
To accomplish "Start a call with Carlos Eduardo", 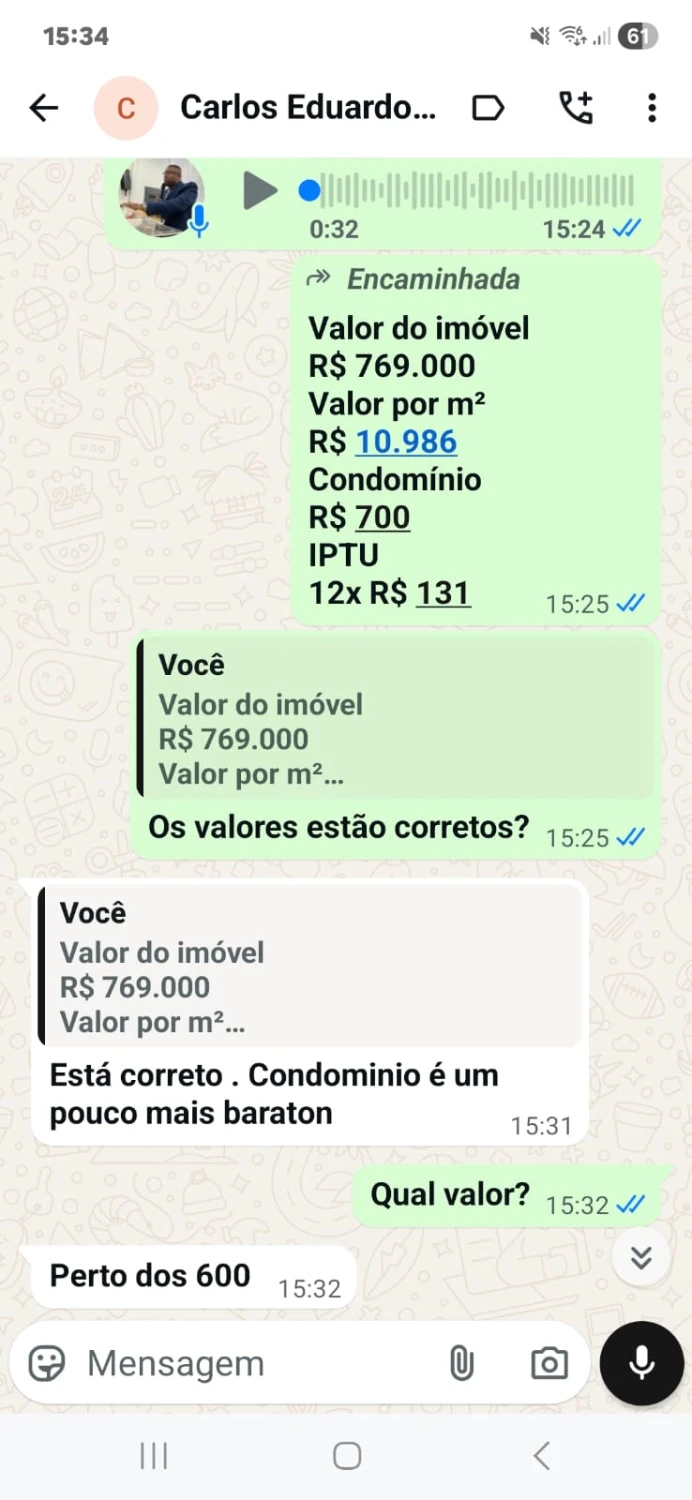I will [x=575, y=108].
